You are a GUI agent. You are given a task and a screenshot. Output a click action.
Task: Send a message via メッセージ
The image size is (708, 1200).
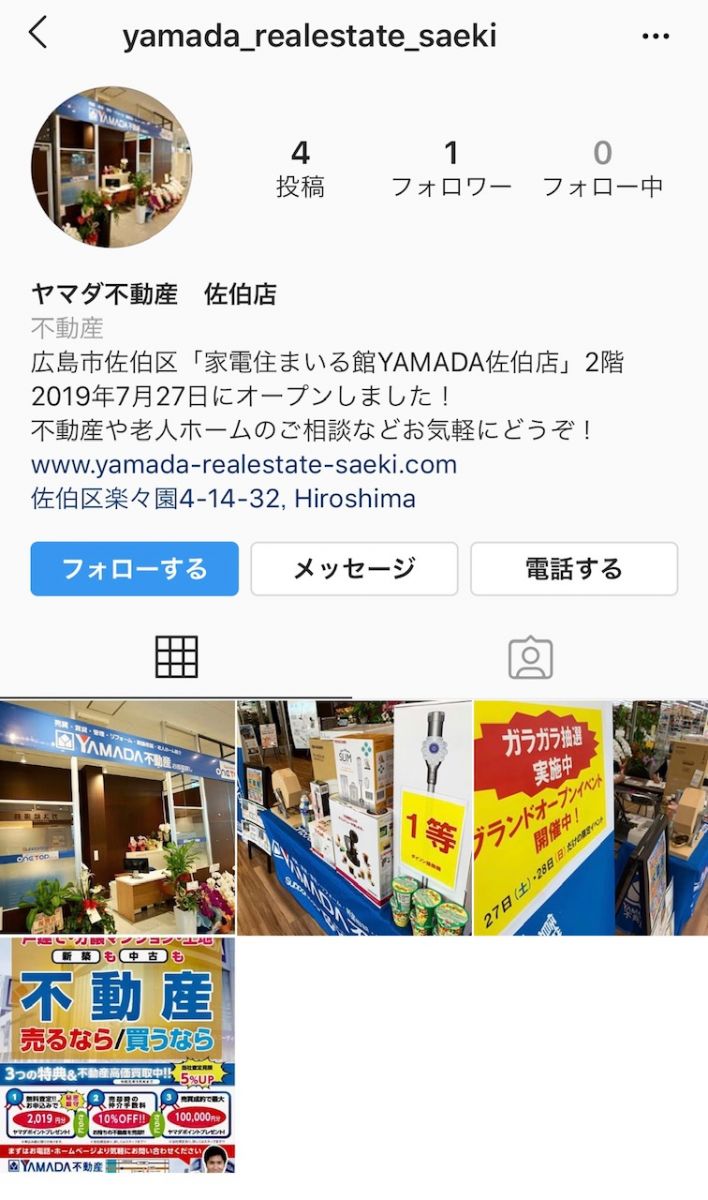click(x=354, y=569)
